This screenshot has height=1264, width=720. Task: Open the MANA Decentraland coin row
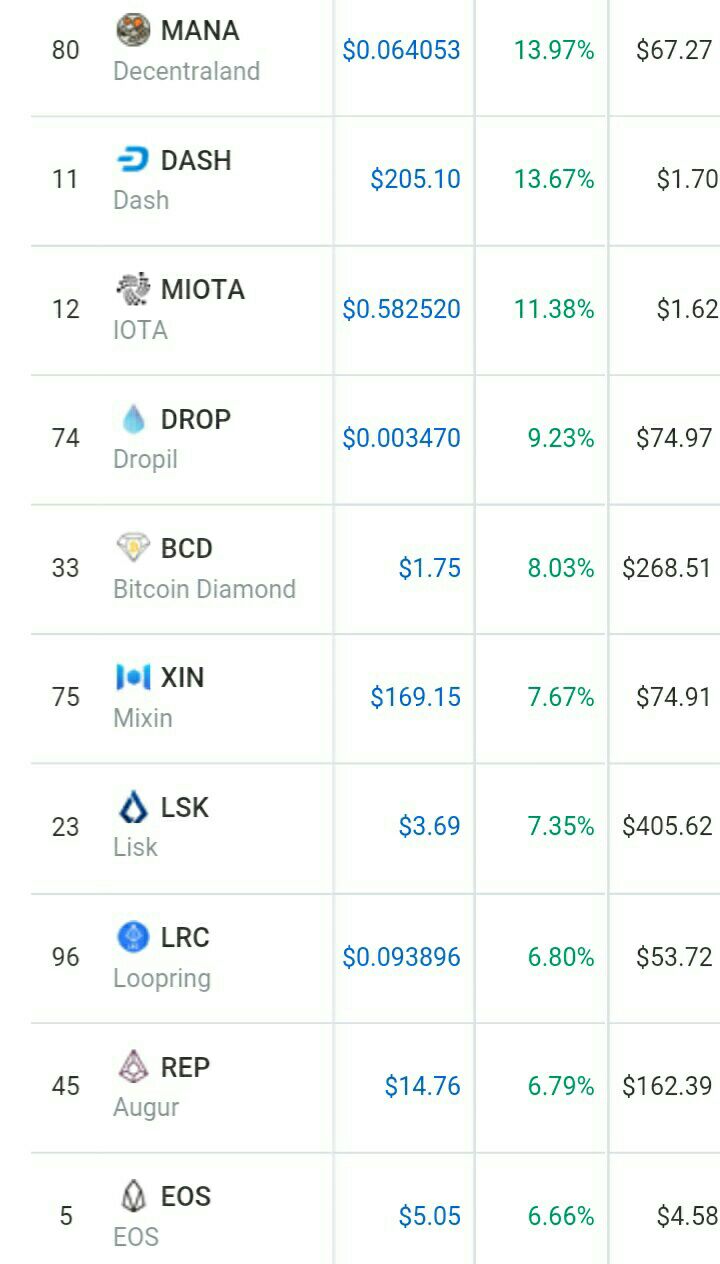pos(199,50)
